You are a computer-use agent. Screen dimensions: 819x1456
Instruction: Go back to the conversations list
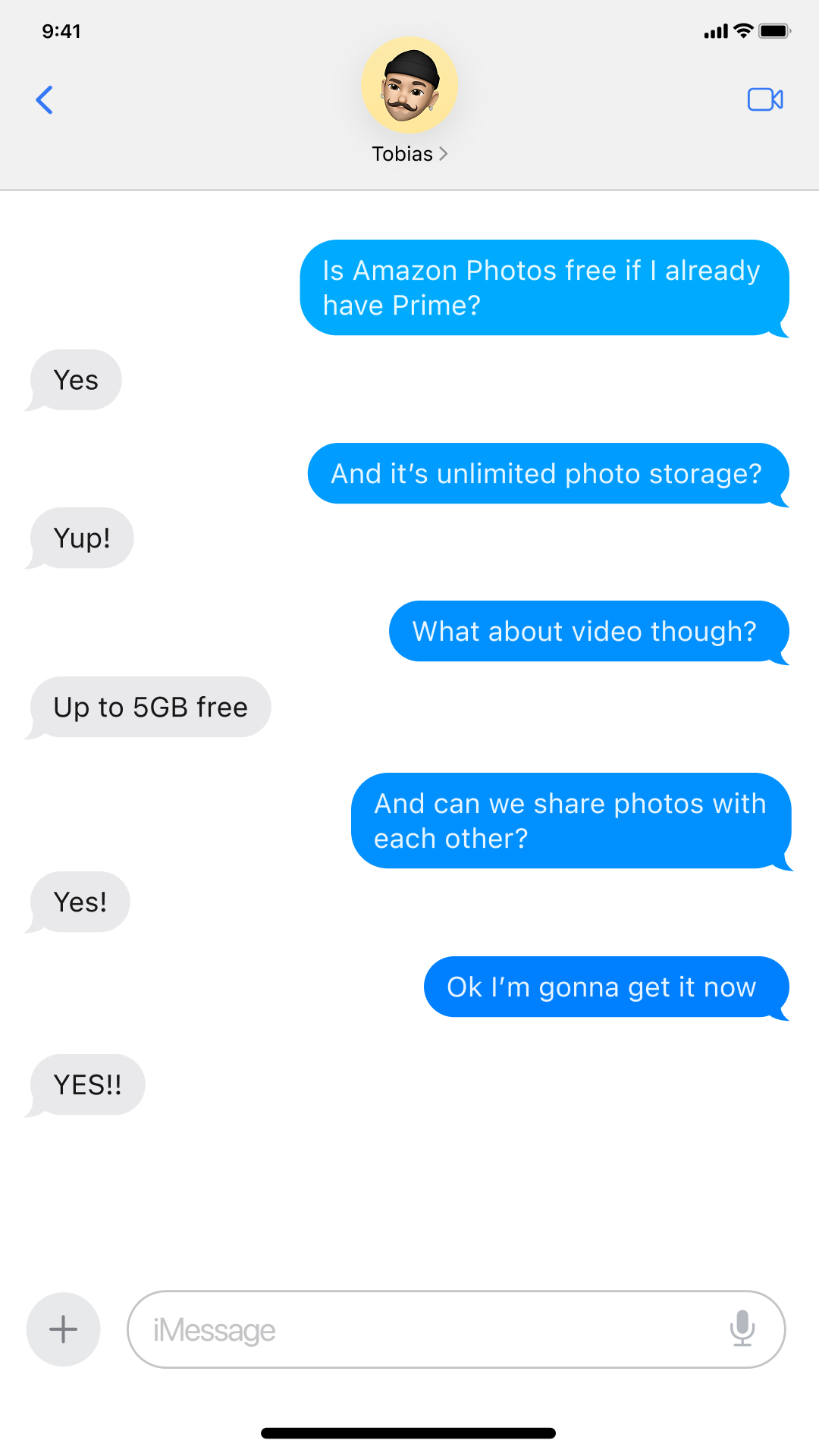coord(45,99)
